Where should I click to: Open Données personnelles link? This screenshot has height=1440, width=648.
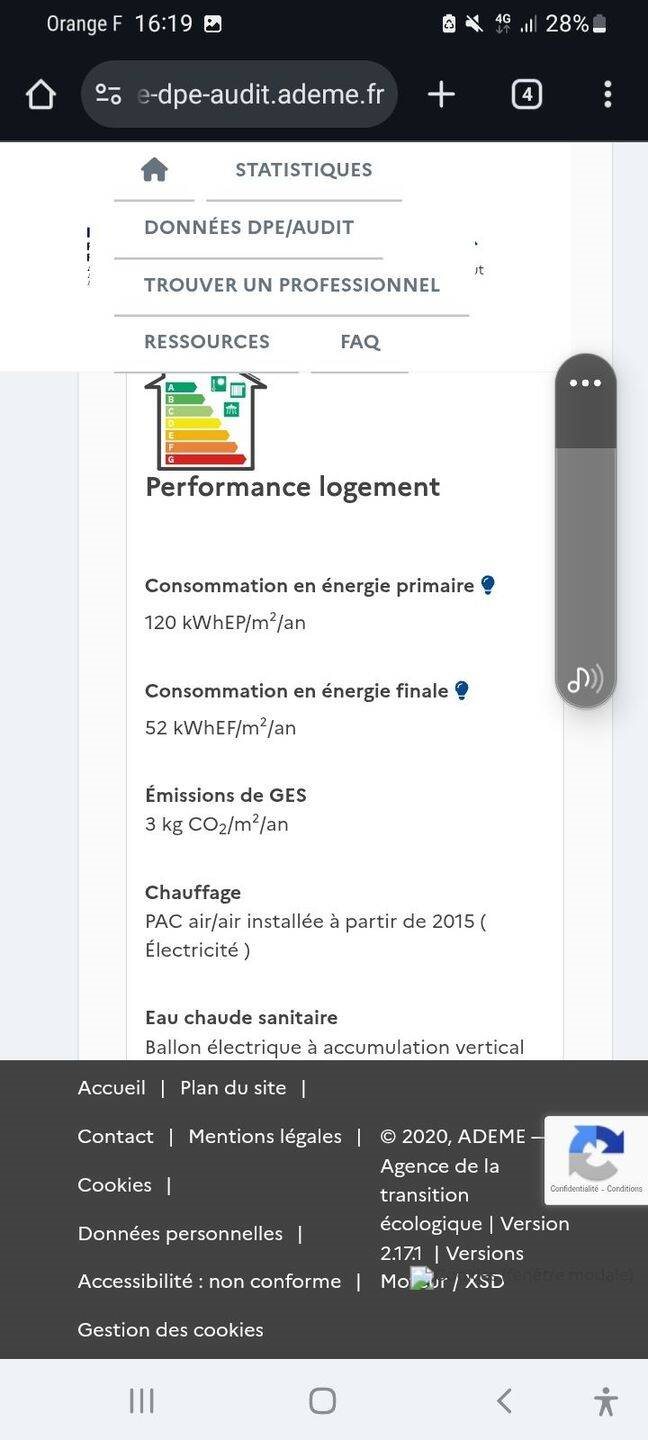(180, 1233)
